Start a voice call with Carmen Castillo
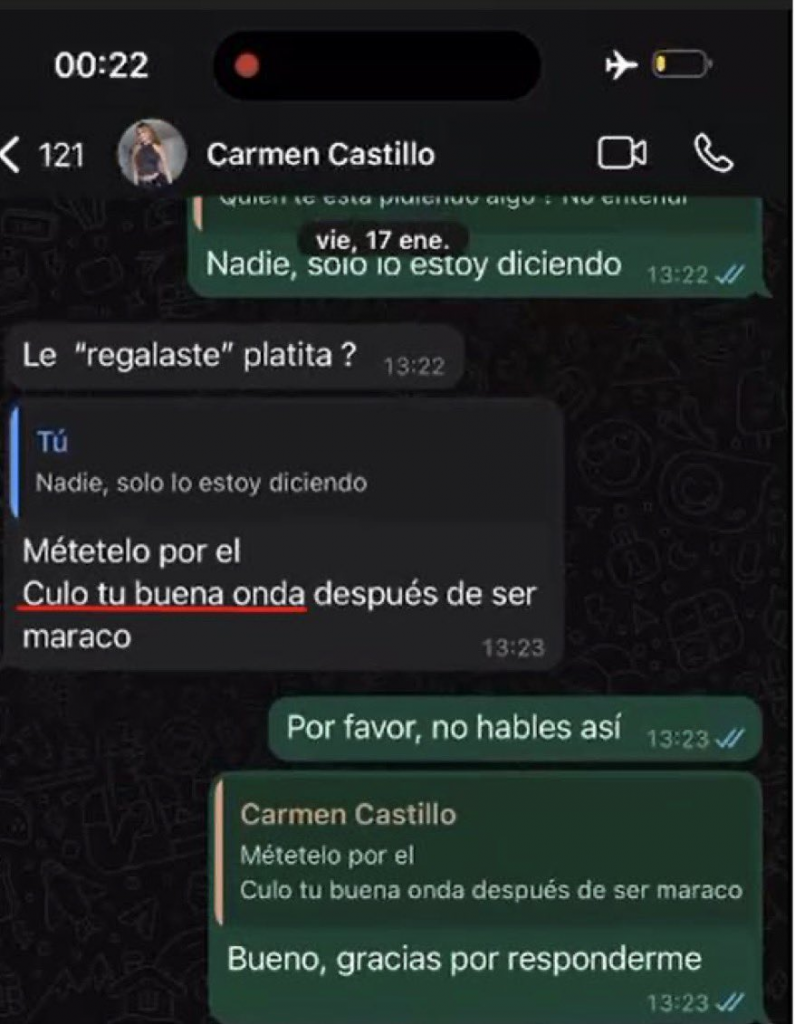 [713, 154]
